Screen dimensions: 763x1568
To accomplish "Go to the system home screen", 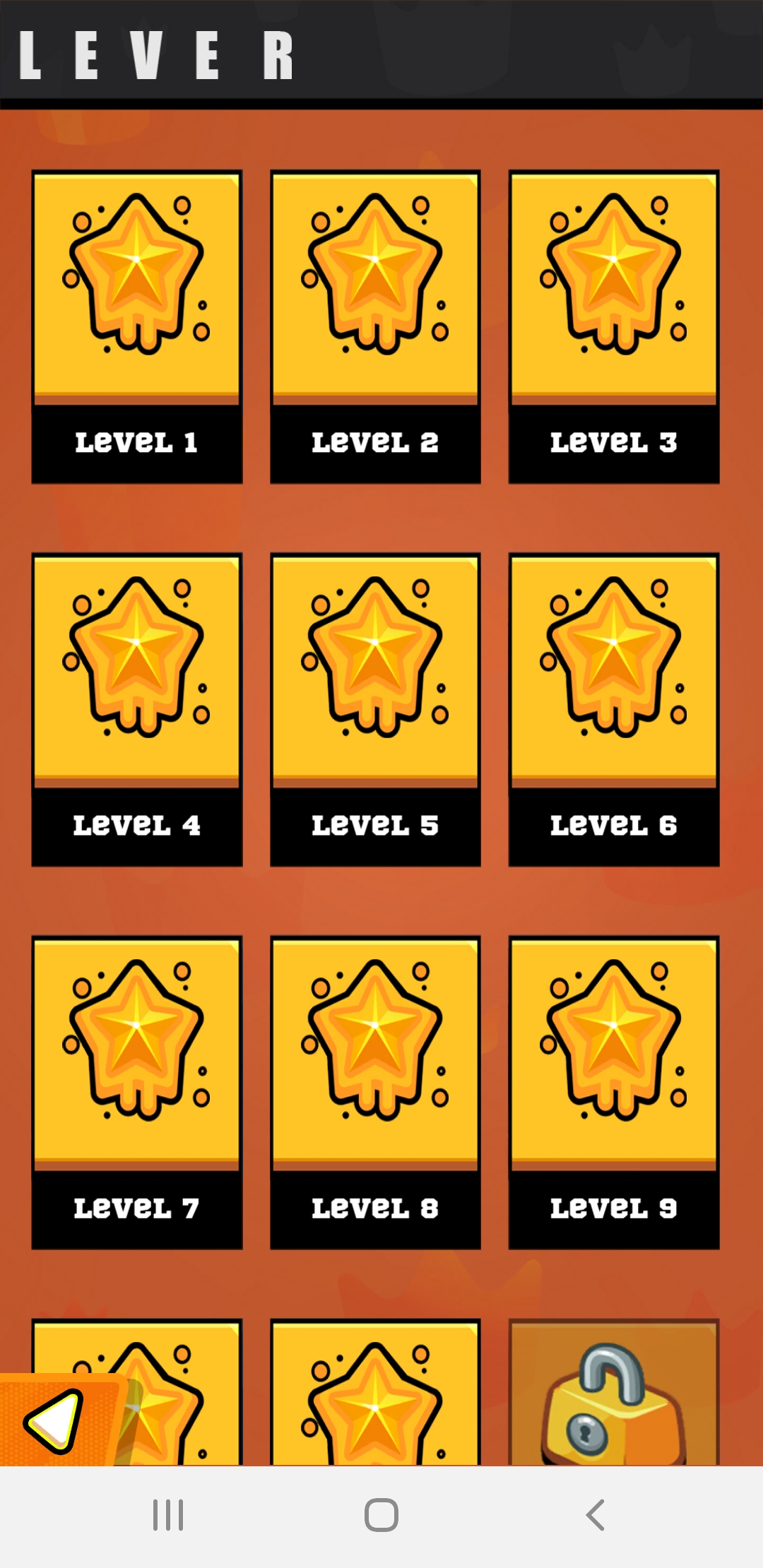I will [x=381, y=1515].
